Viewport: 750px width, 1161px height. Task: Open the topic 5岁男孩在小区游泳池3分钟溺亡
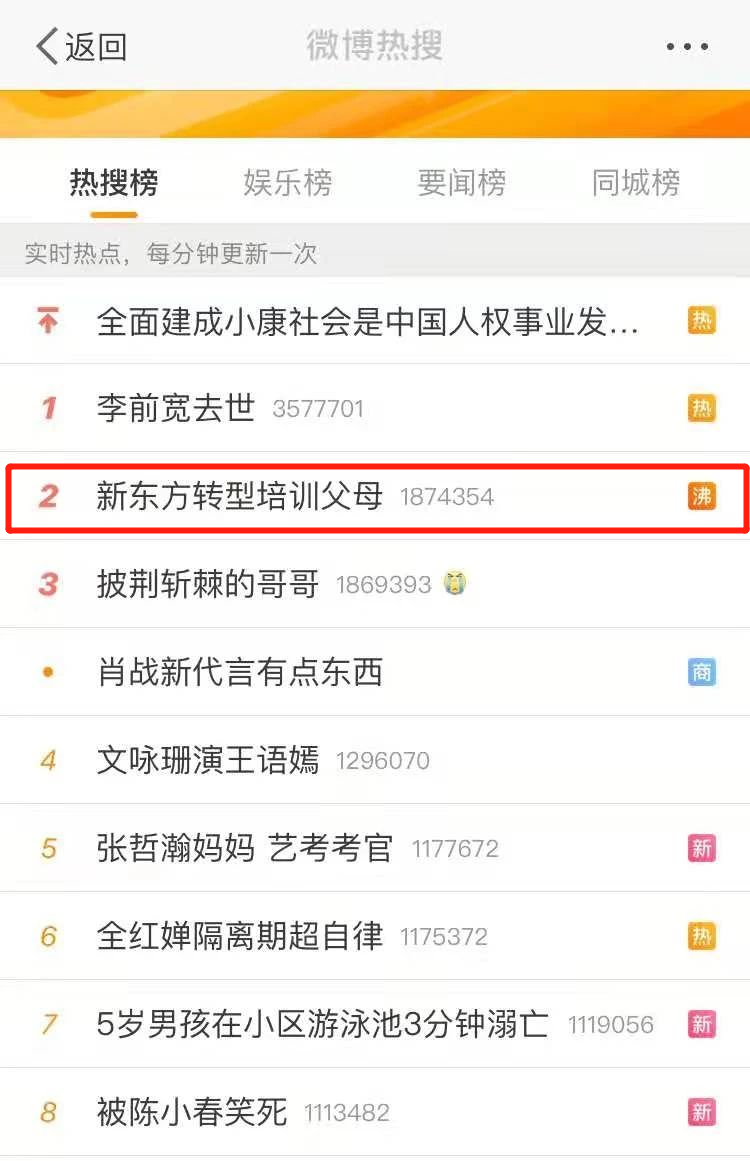(x=323, y=1024)
